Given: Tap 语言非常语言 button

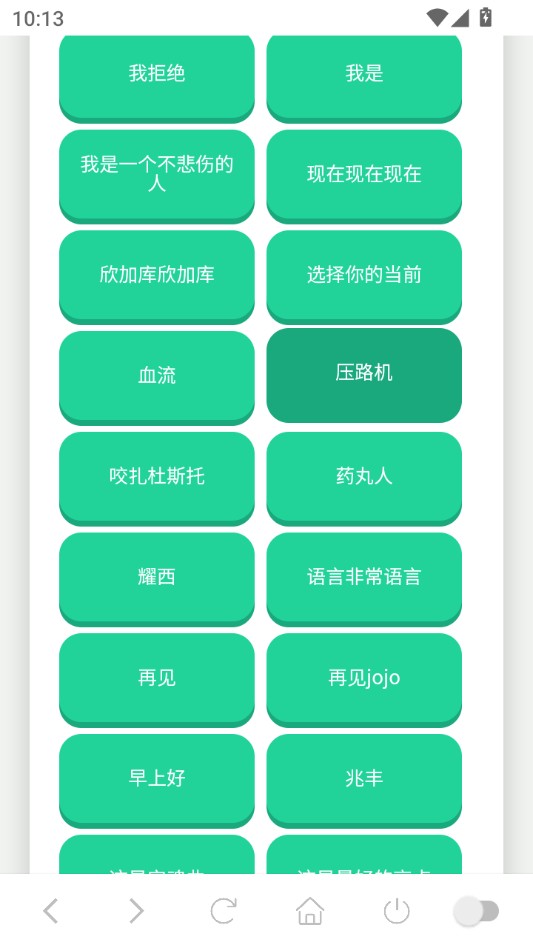Looking at the screenshot, I should point(364,579).
